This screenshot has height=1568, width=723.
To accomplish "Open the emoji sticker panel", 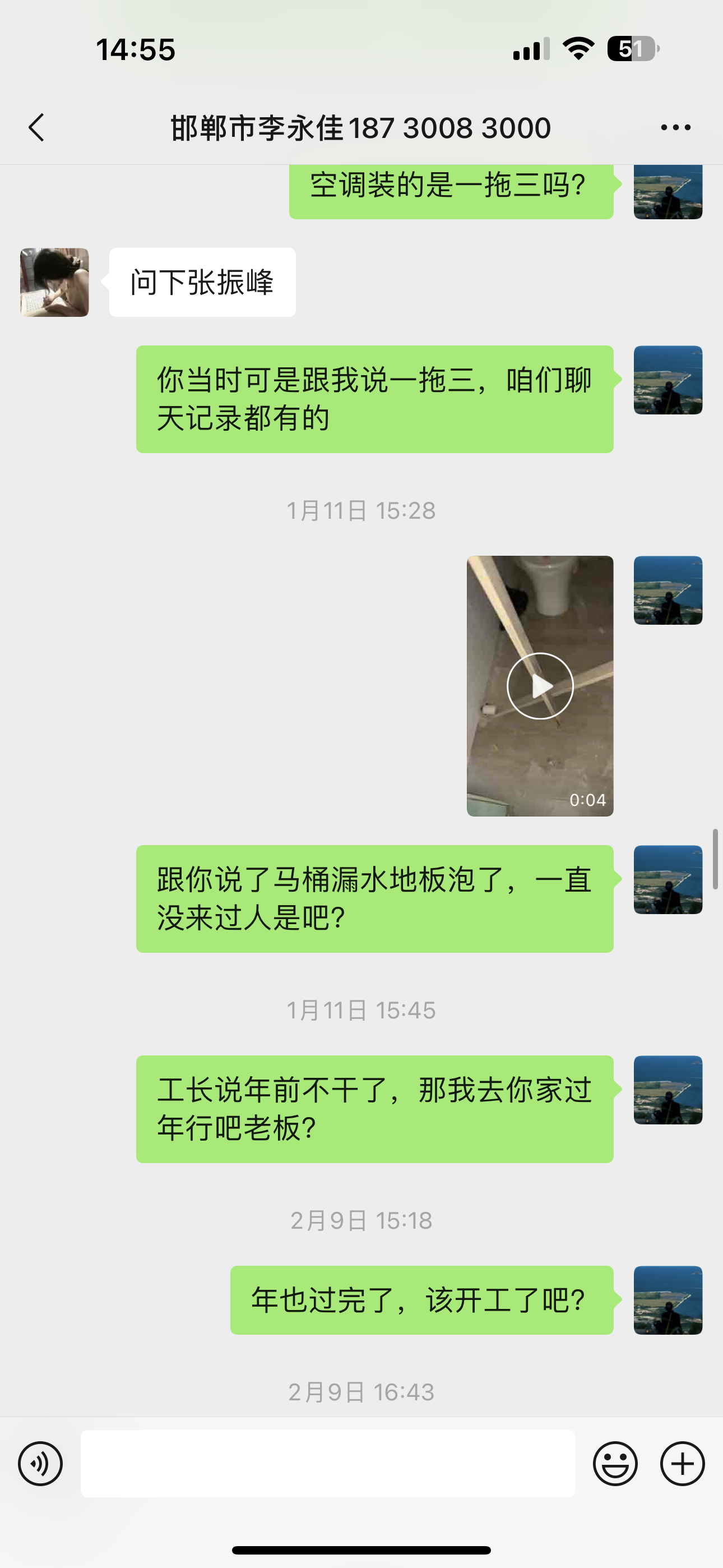I will 615,1463.
